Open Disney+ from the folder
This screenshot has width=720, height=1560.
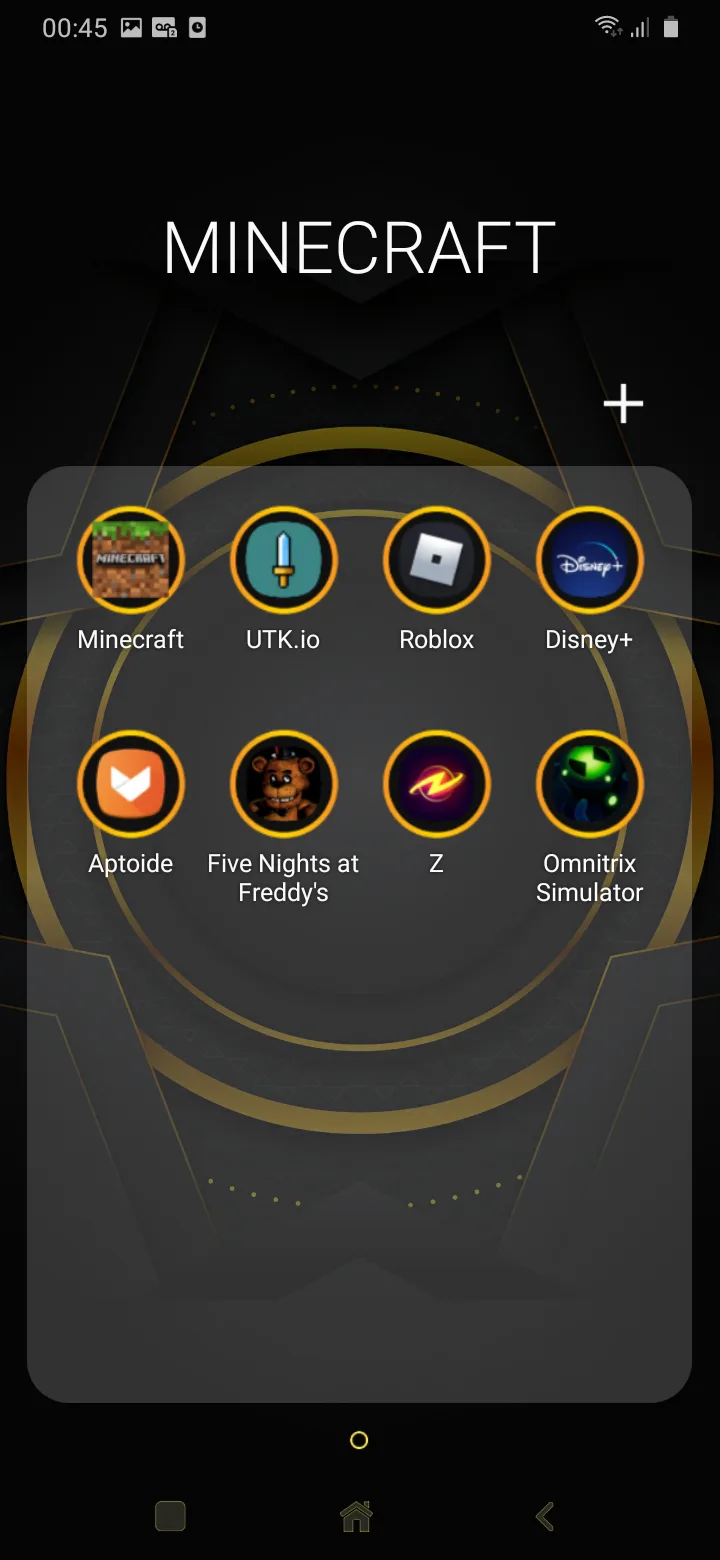[590, 560]
